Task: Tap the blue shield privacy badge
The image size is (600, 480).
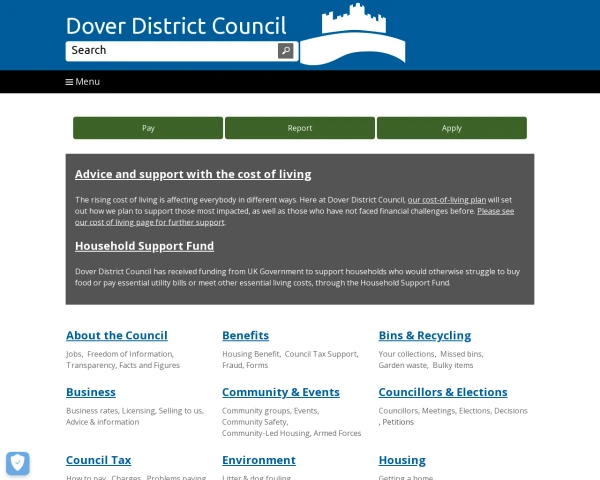Action: click(x=18, y=463)
